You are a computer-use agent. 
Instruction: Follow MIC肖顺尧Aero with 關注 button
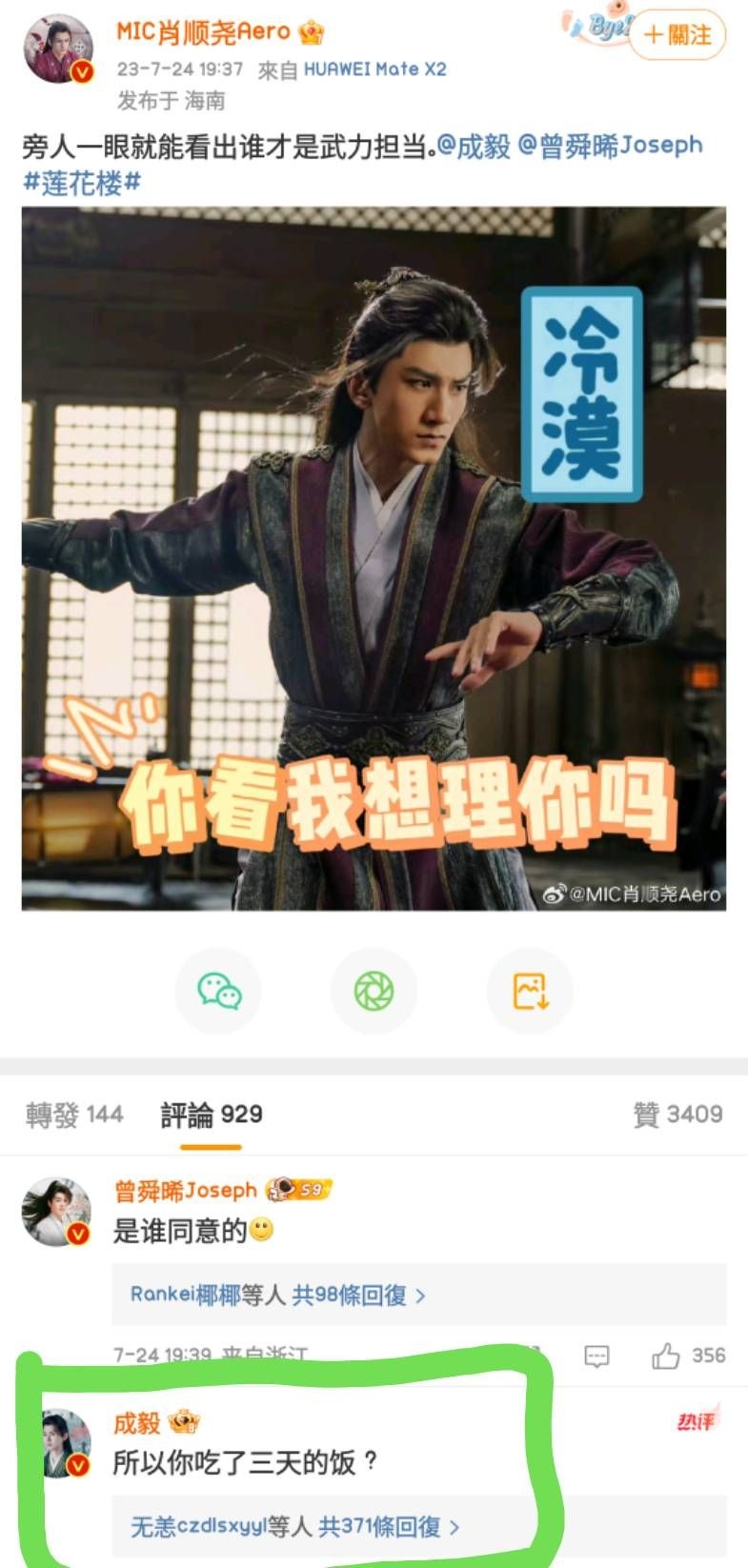(x=677, y=35)
